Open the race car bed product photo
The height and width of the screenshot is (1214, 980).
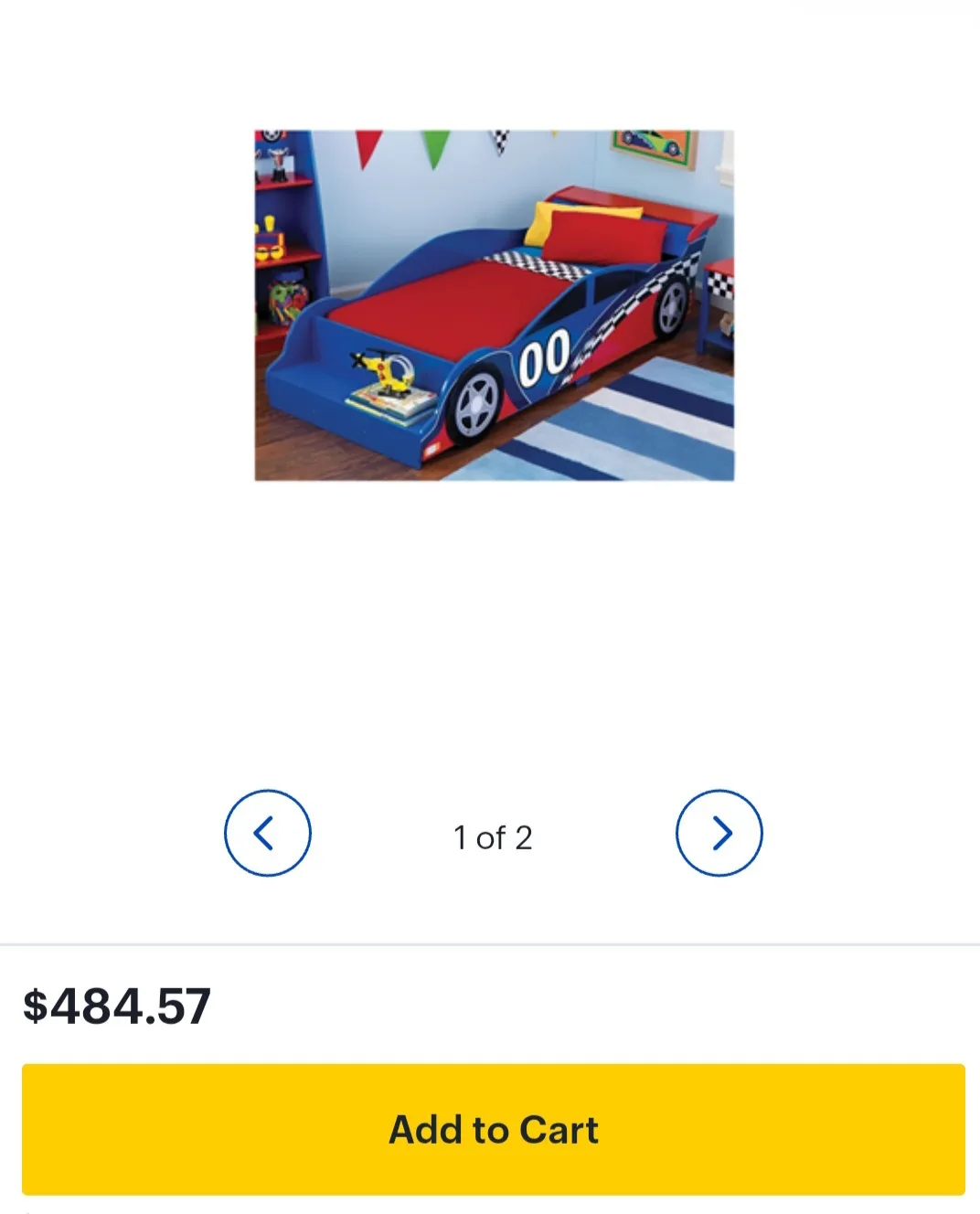[x=494, y=305]
